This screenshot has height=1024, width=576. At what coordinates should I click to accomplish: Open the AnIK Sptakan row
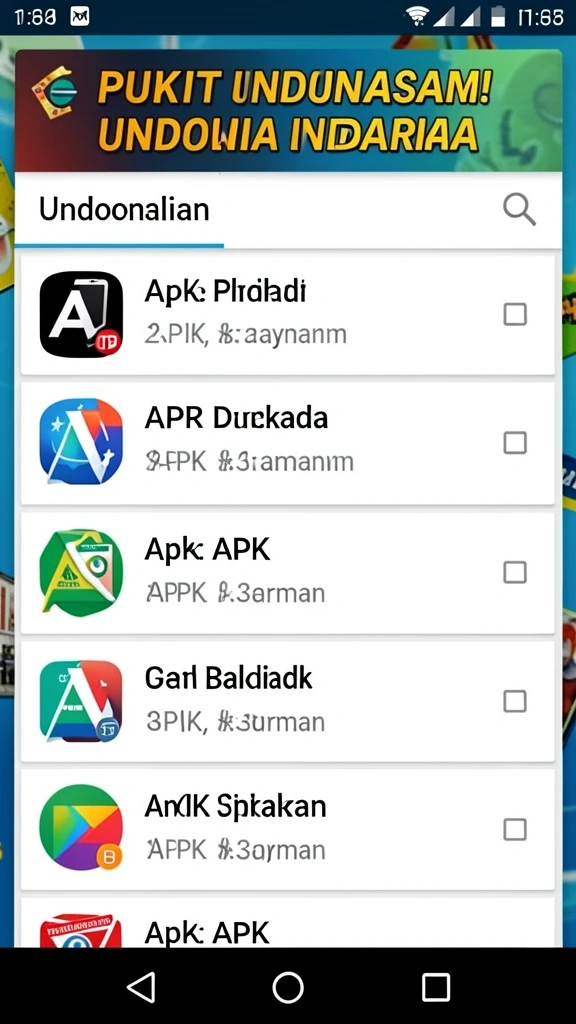click(288, 829)
